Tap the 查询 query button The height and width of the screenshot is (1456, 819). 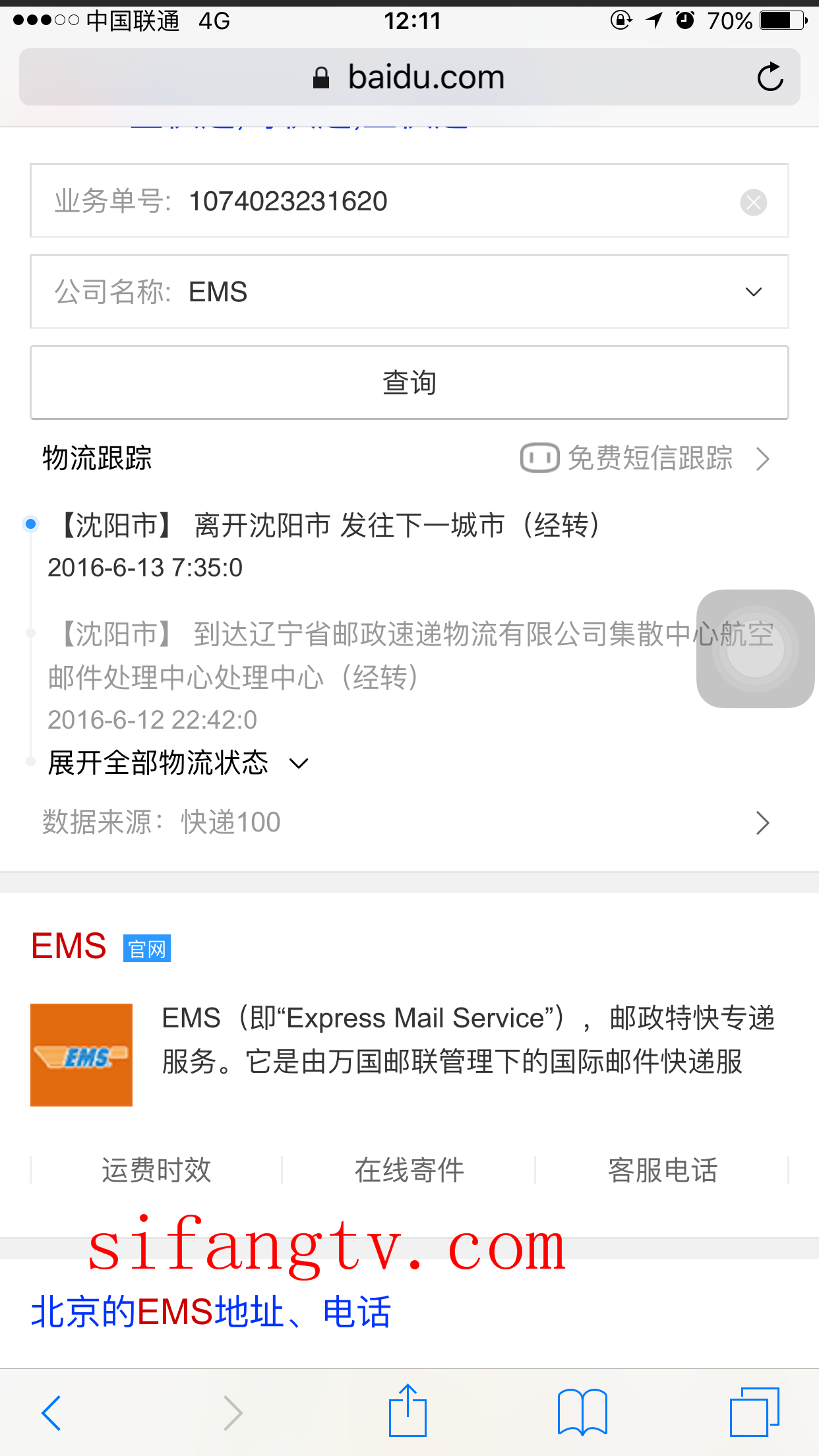click(x=409, y=382)
